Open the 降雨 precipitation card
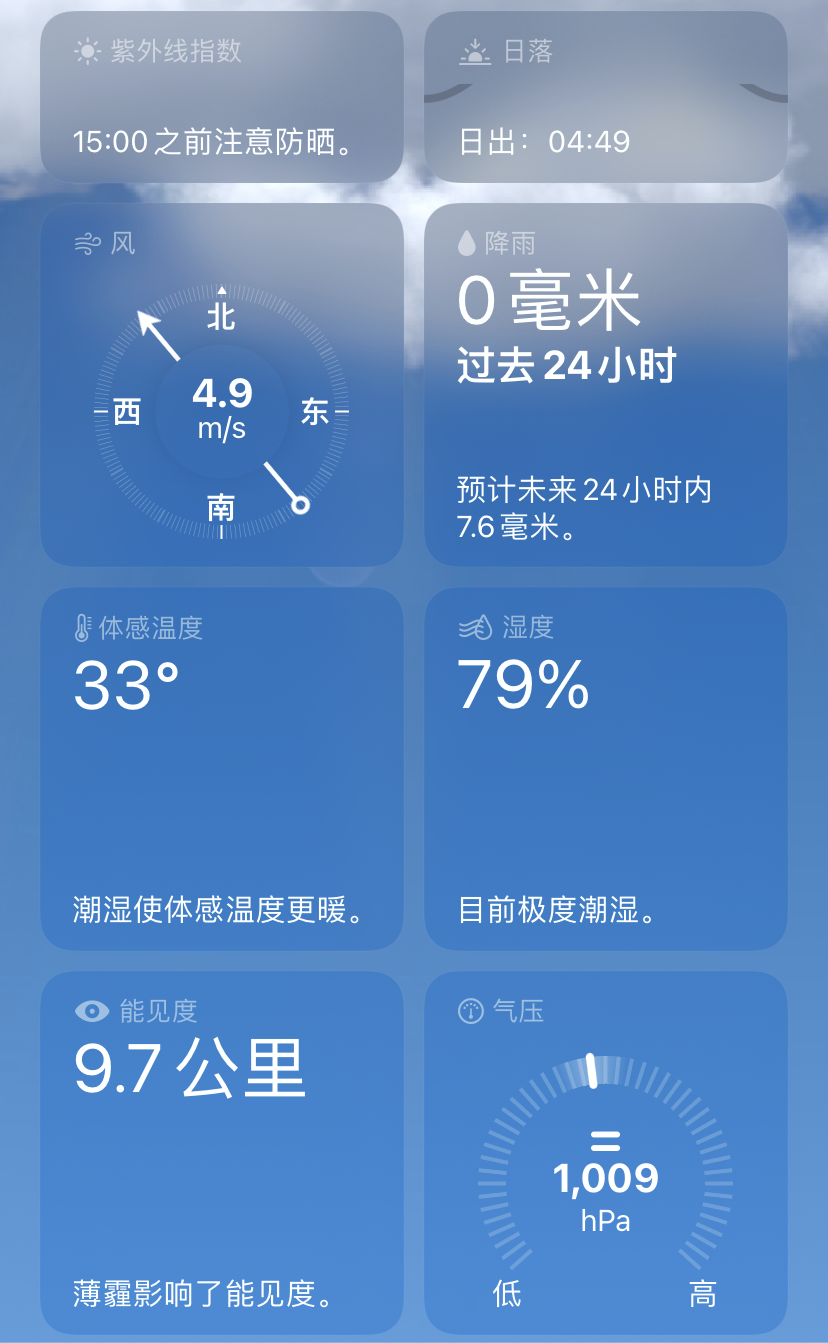This screenshot has width=828, height=1343. [x=606, y=385]
